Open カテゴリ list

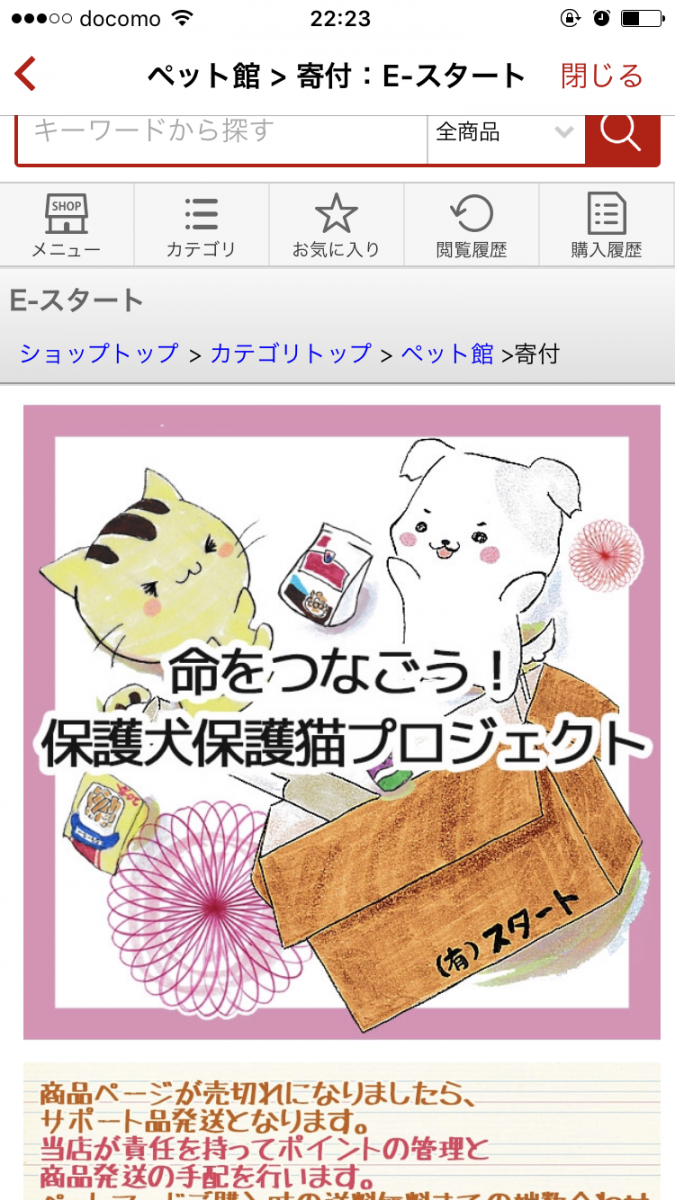(x=201, y=226)
